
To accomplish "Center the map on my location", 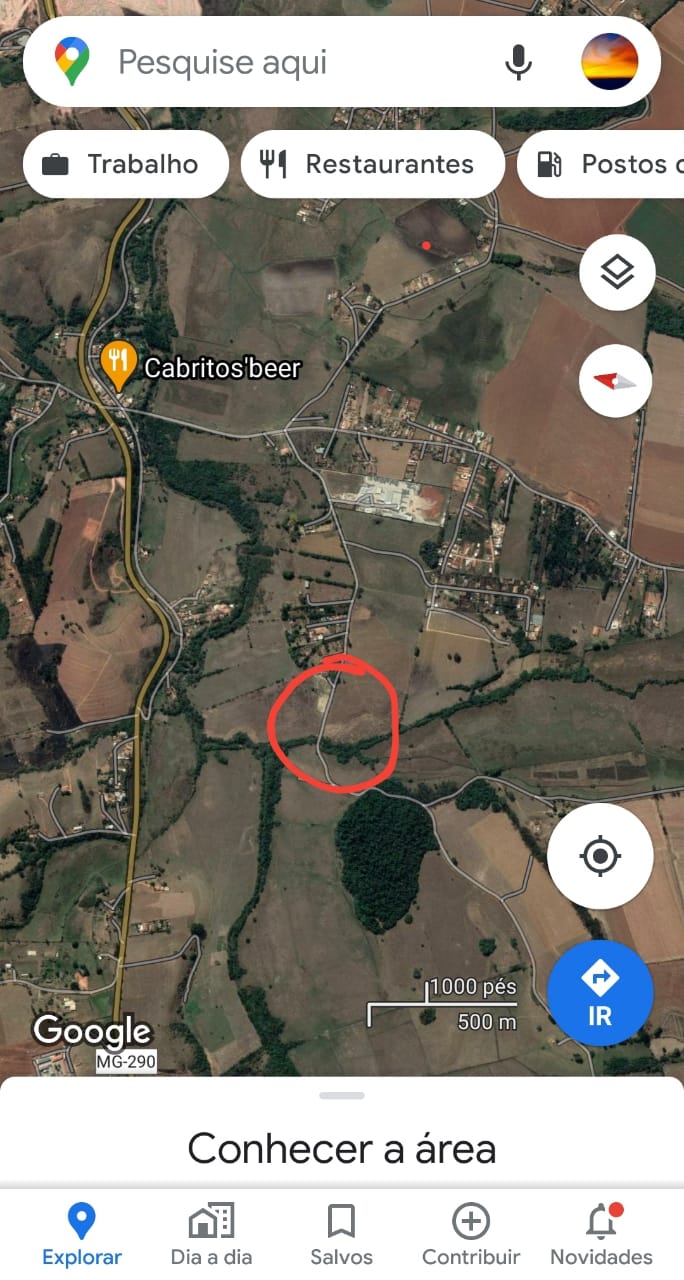I will click(600, 856).
